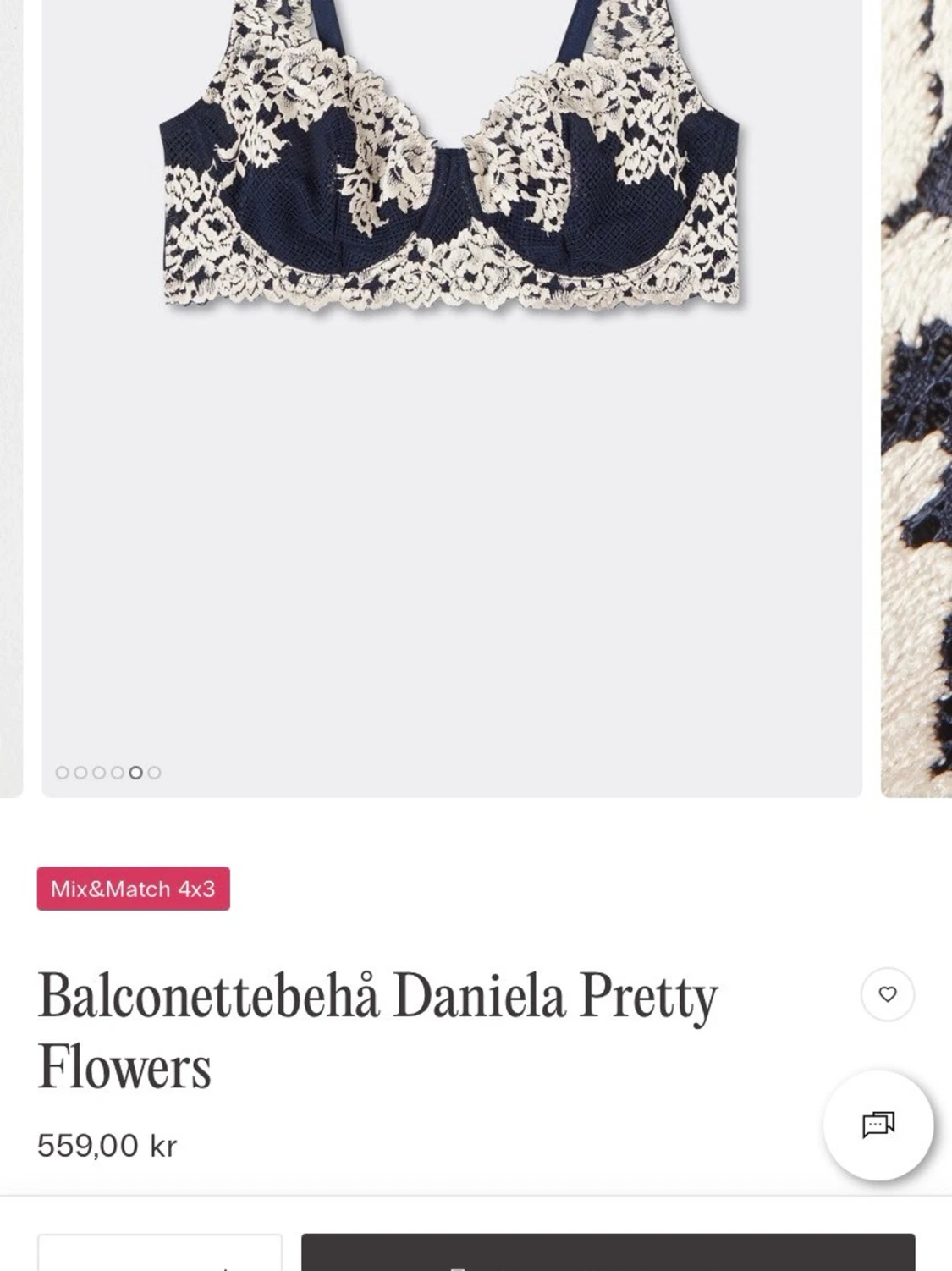Screen dimensions: 952x1271
Task: Tap the Mix&Match 4x3 offer badge
Action: tap(133, 889)
